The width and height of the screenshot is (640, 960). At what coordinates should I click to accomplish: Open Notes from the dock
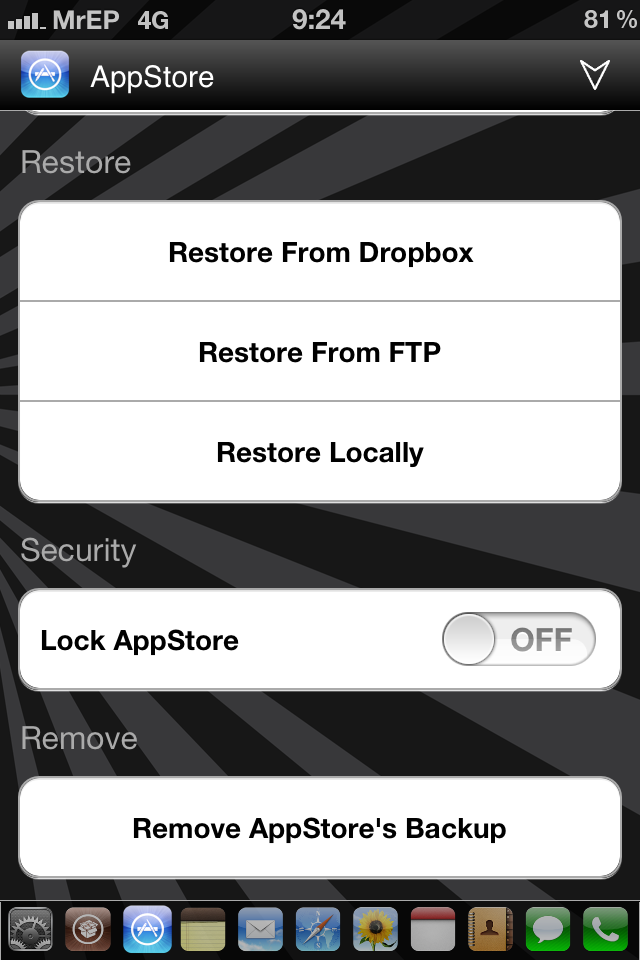click(203, 929)
